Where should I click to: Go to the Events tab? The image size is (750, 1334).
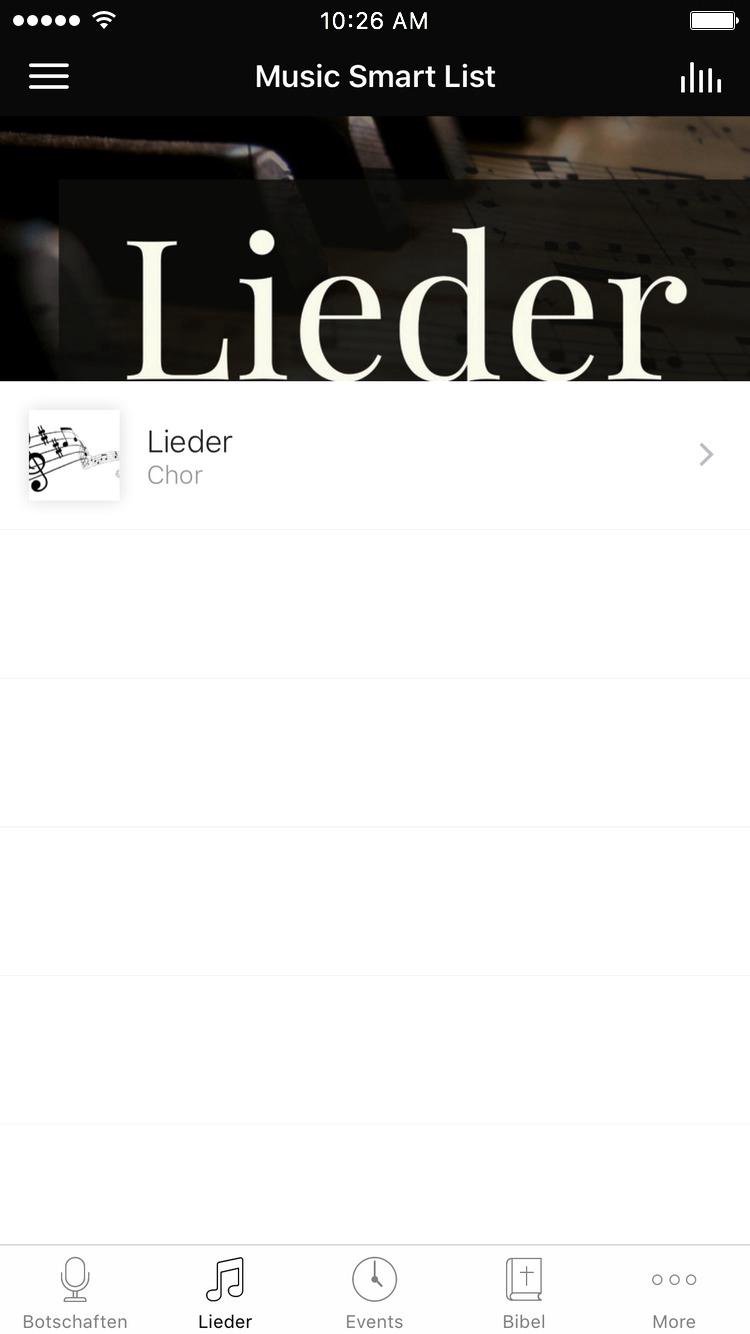pos(375,1292)
